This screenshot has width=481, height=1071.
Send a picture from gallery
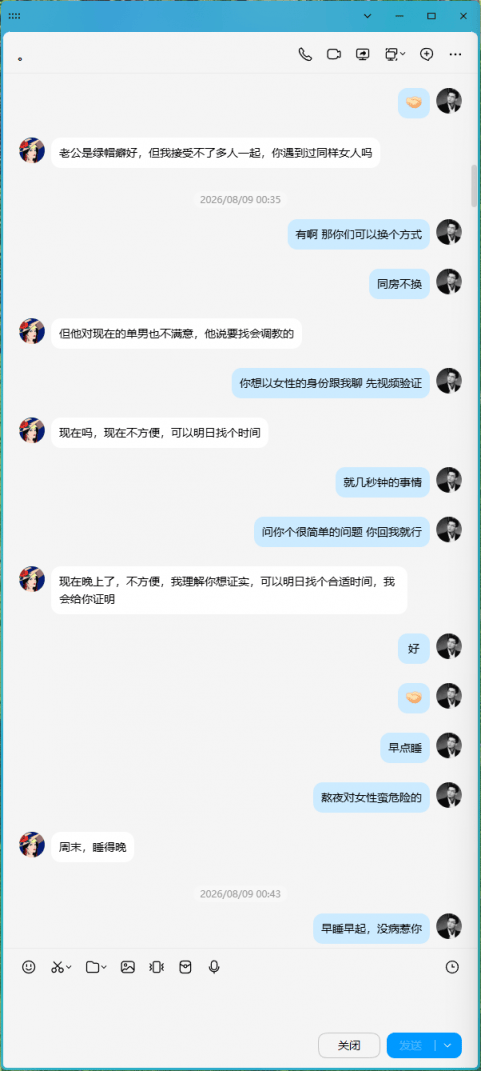pyautogui.click(x=128, y=967)
